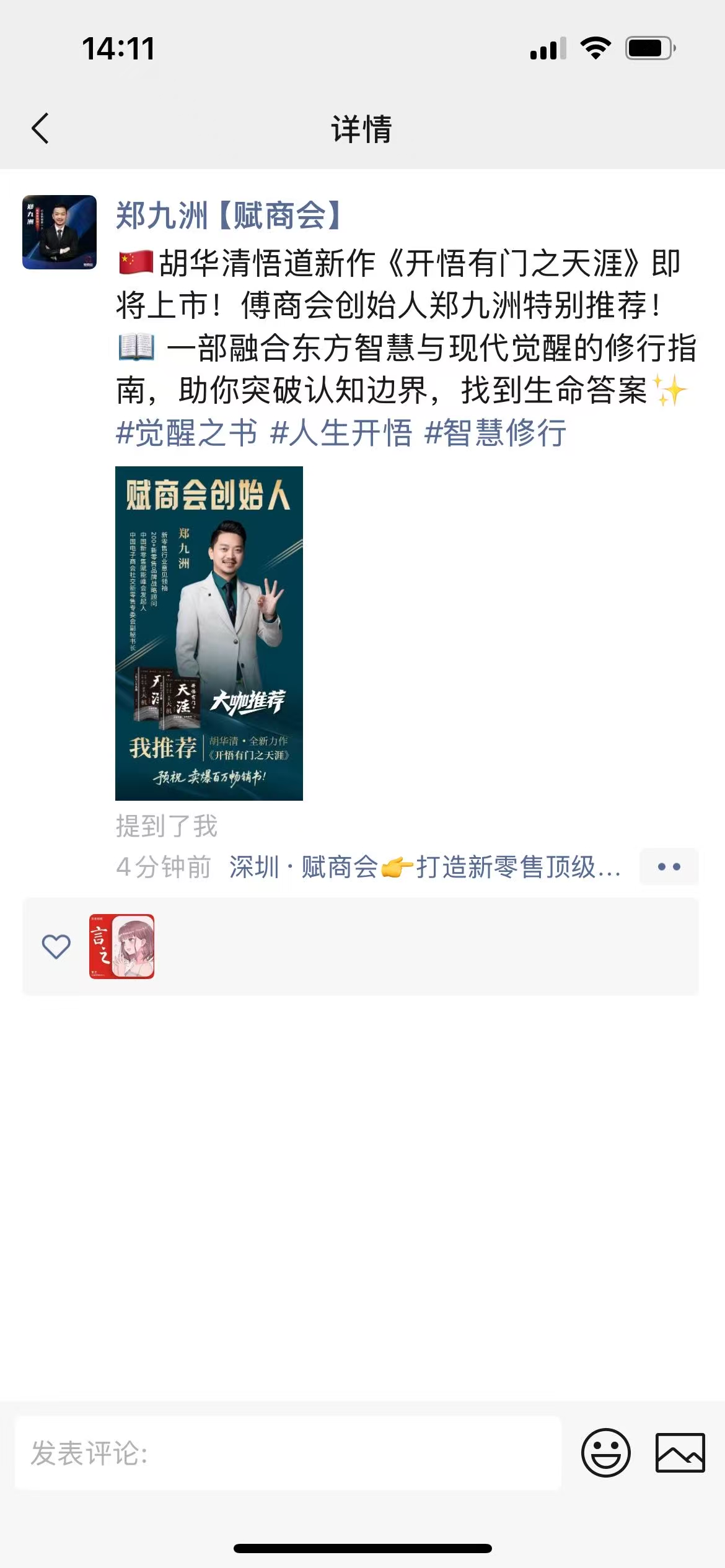Open the hashtag #人生开悟
Viewport: 725px width, 1568px height.
(x=341, y=432)
